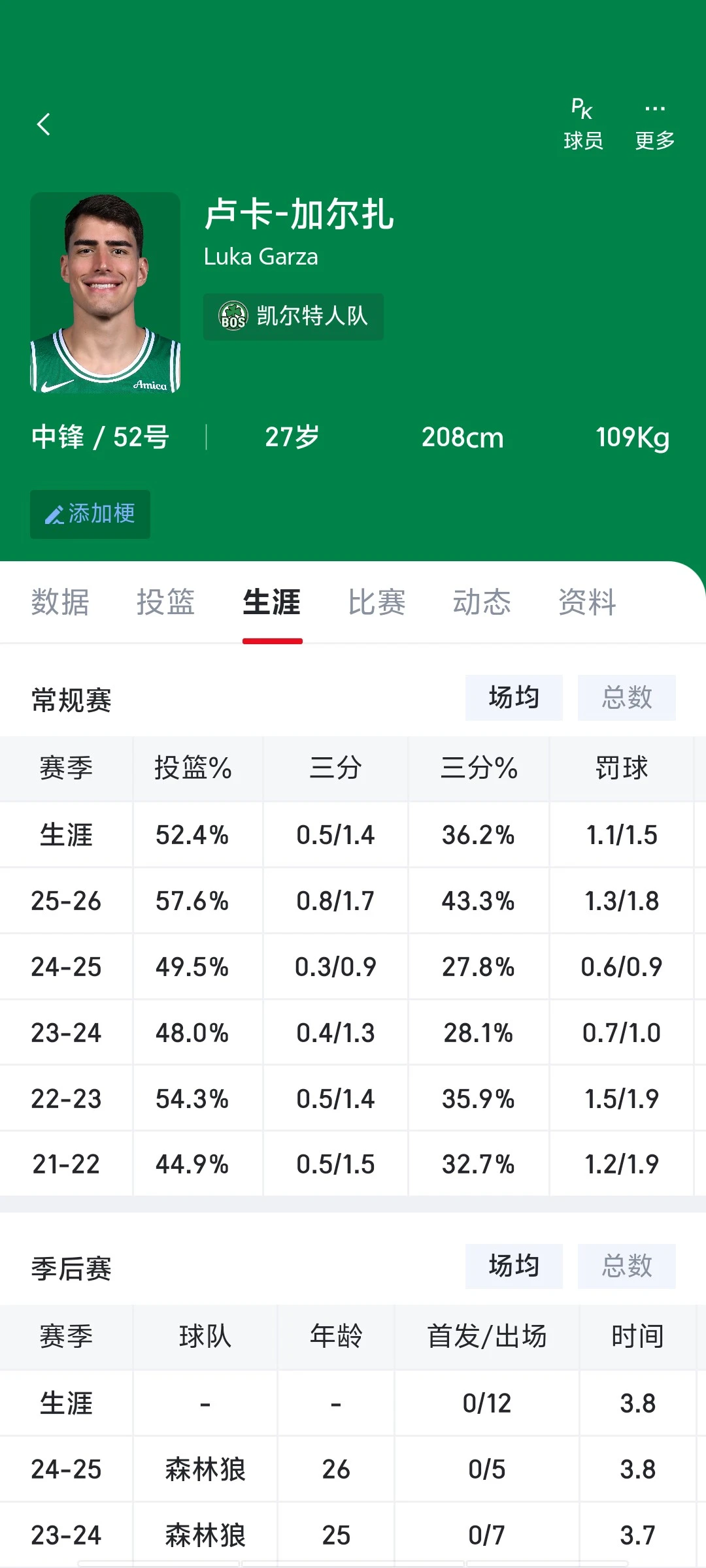The image size is (706, 1568).
Task: Click the pencil icon in 添加梗 button
Action: [56, 514]
